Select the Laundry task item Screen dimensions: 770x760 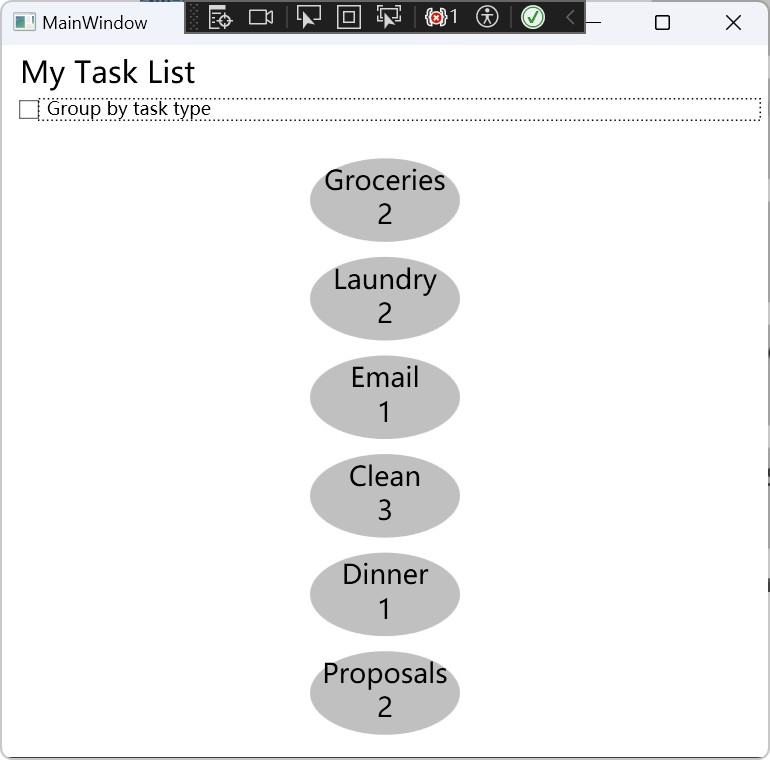(x=385, y=297)
